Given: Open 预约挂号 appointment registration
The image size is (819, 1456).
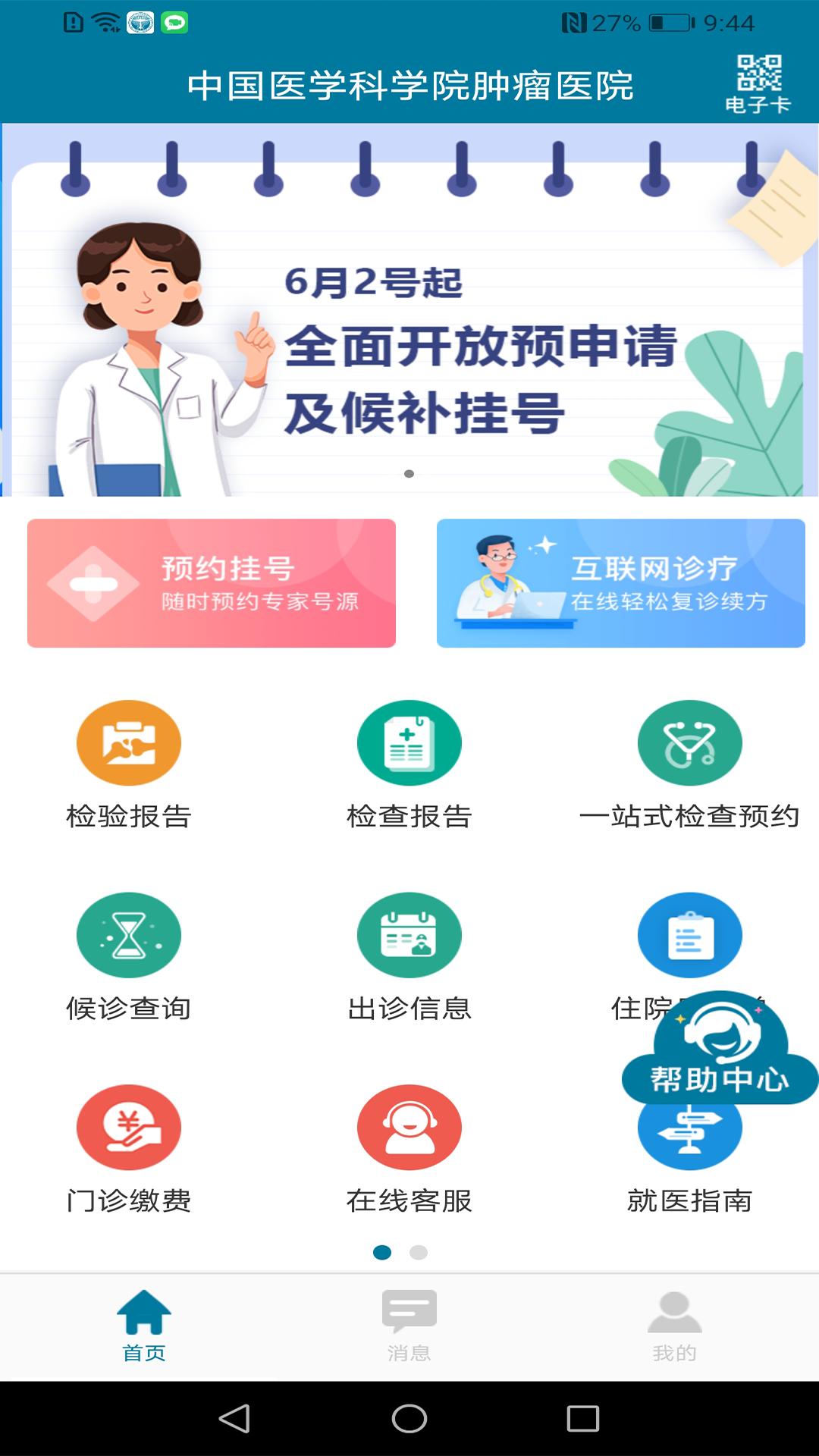Looking at the screenshot, I should point(212,583).
